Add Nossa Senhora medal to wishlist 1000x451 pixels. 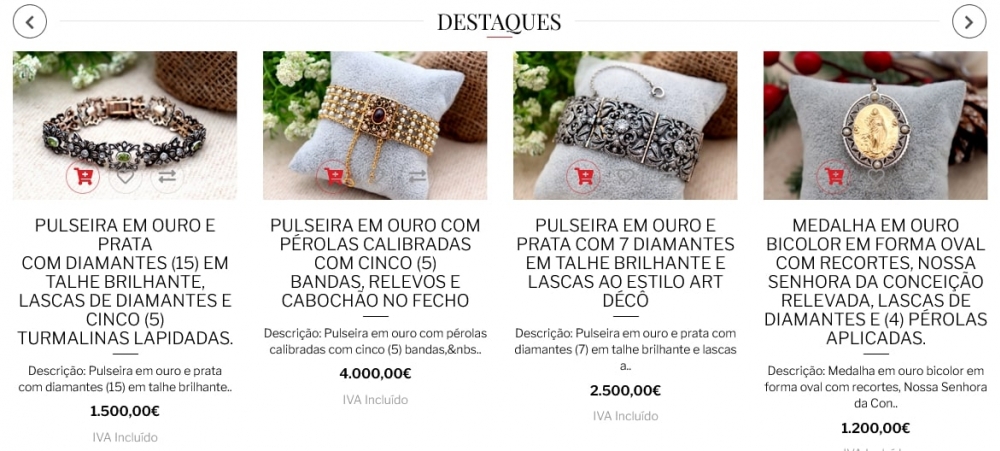pos(875,177)
